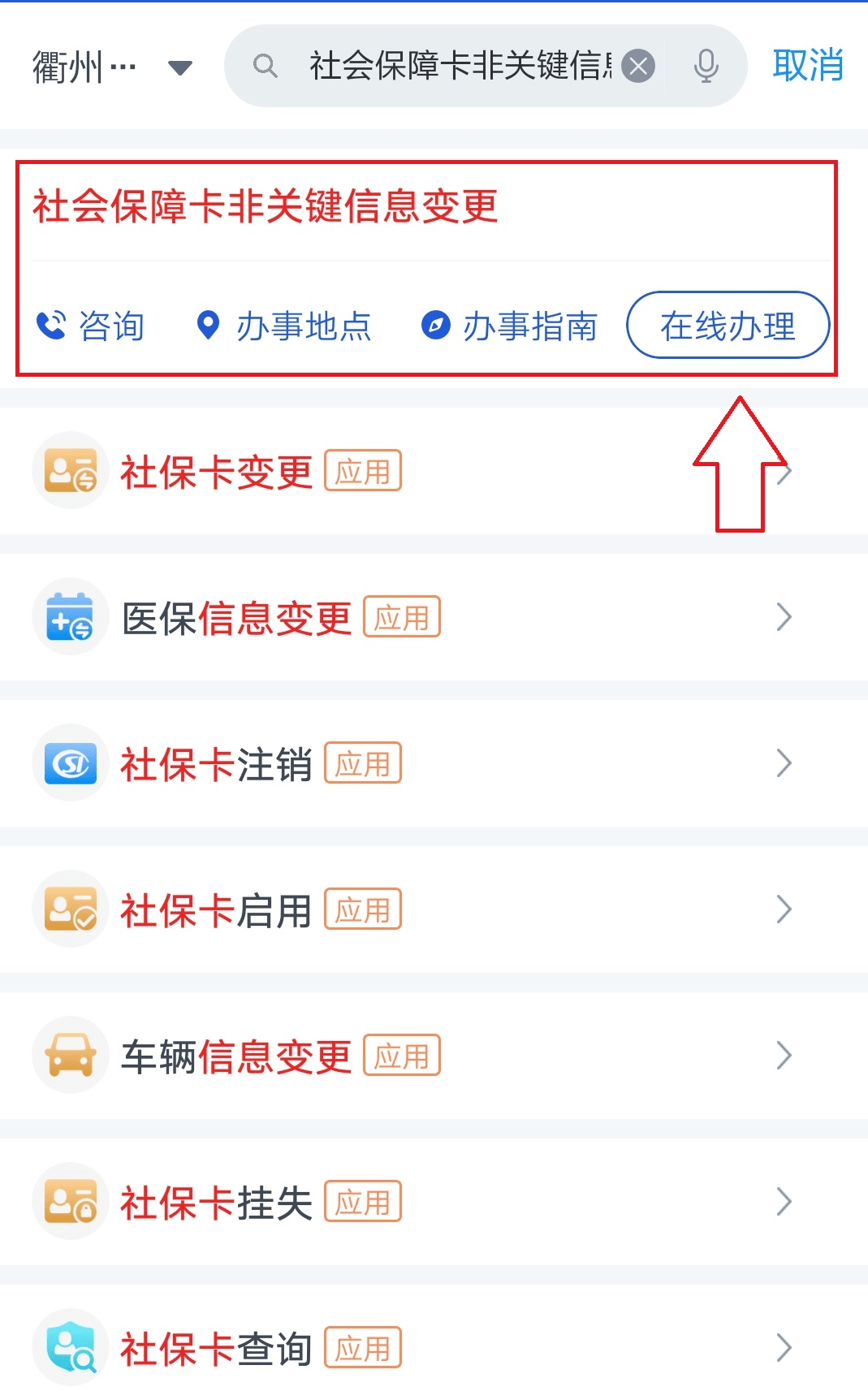Tap the 社保卡挂失 lock card icon
Image resolution: width=868 pixels, height=1391 pixels.
[x=71, y=1201]
